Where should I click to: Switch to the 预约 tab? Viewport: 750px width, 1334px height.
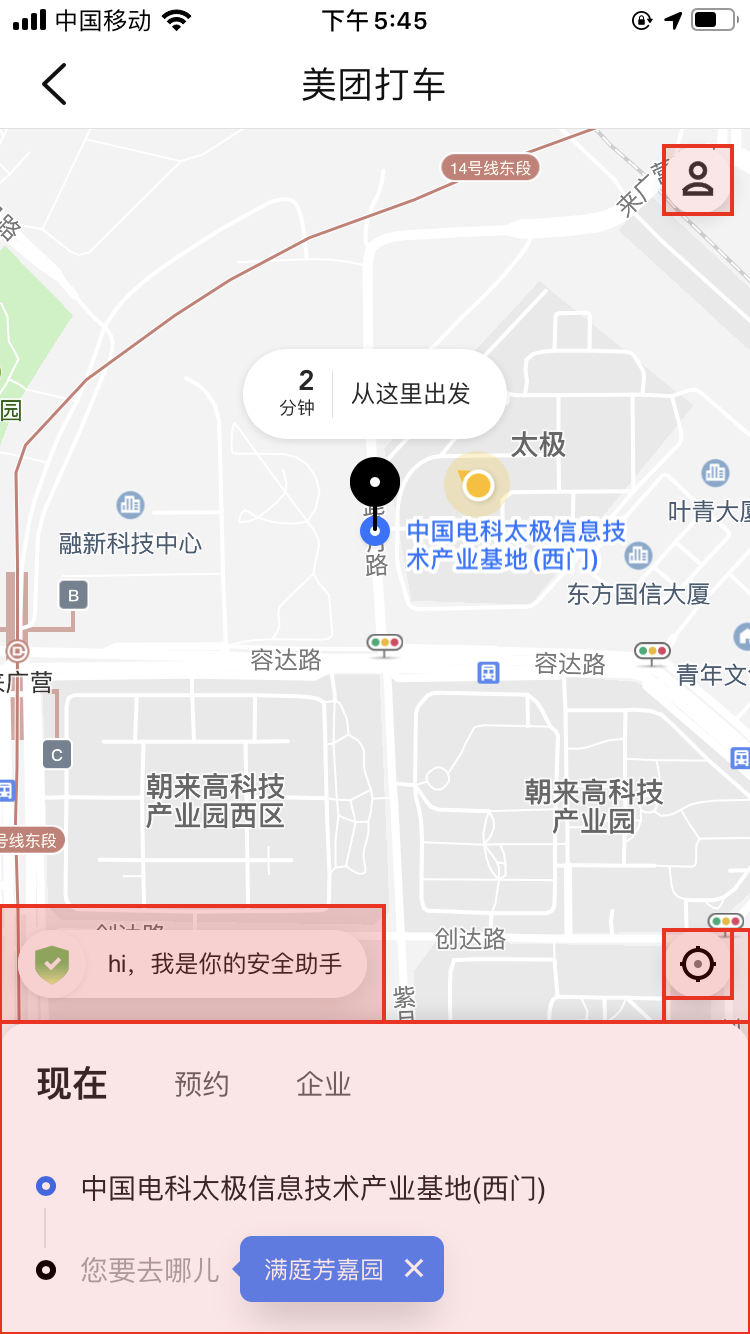point(202,1084)
